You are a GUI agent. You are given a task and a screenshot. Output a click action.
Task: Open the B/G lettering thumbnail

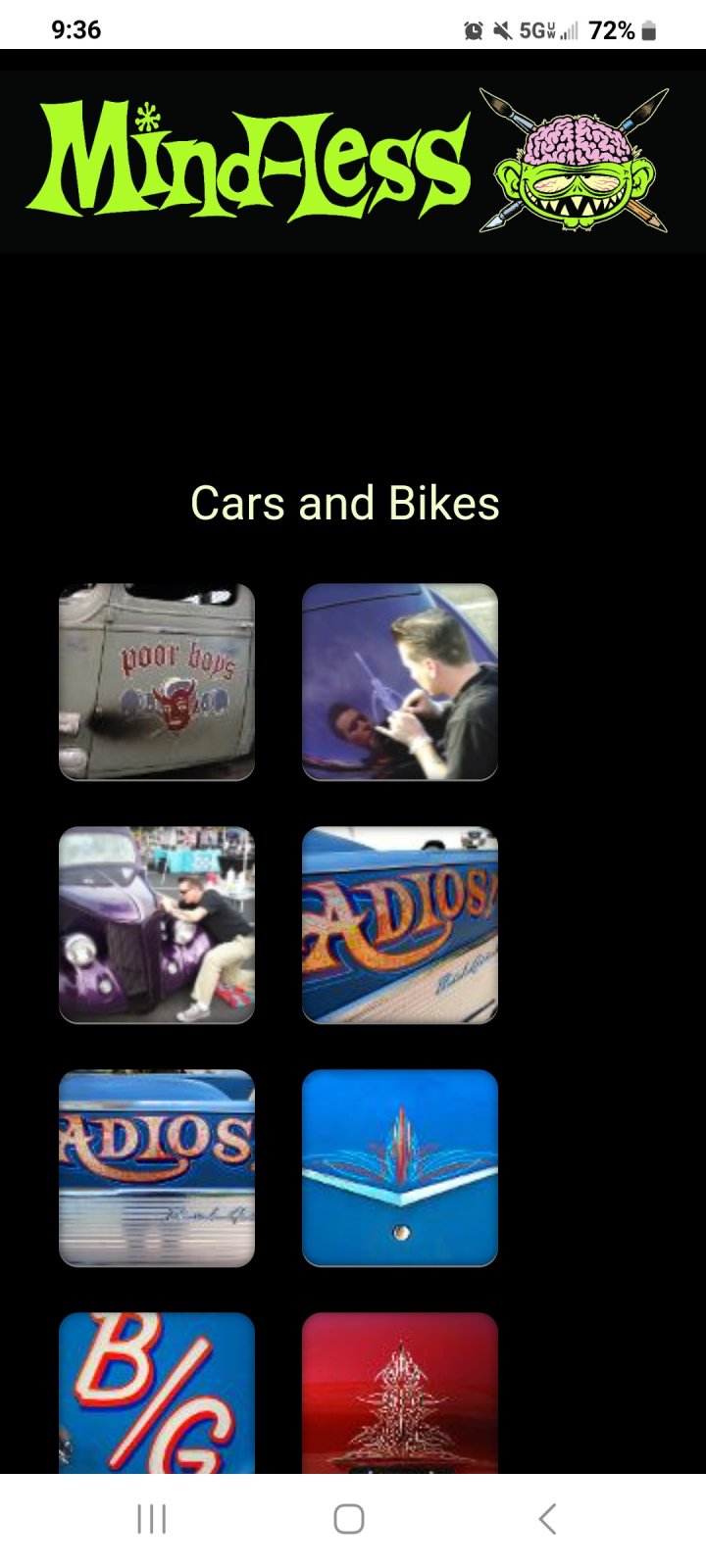[x=157, y=1394]
